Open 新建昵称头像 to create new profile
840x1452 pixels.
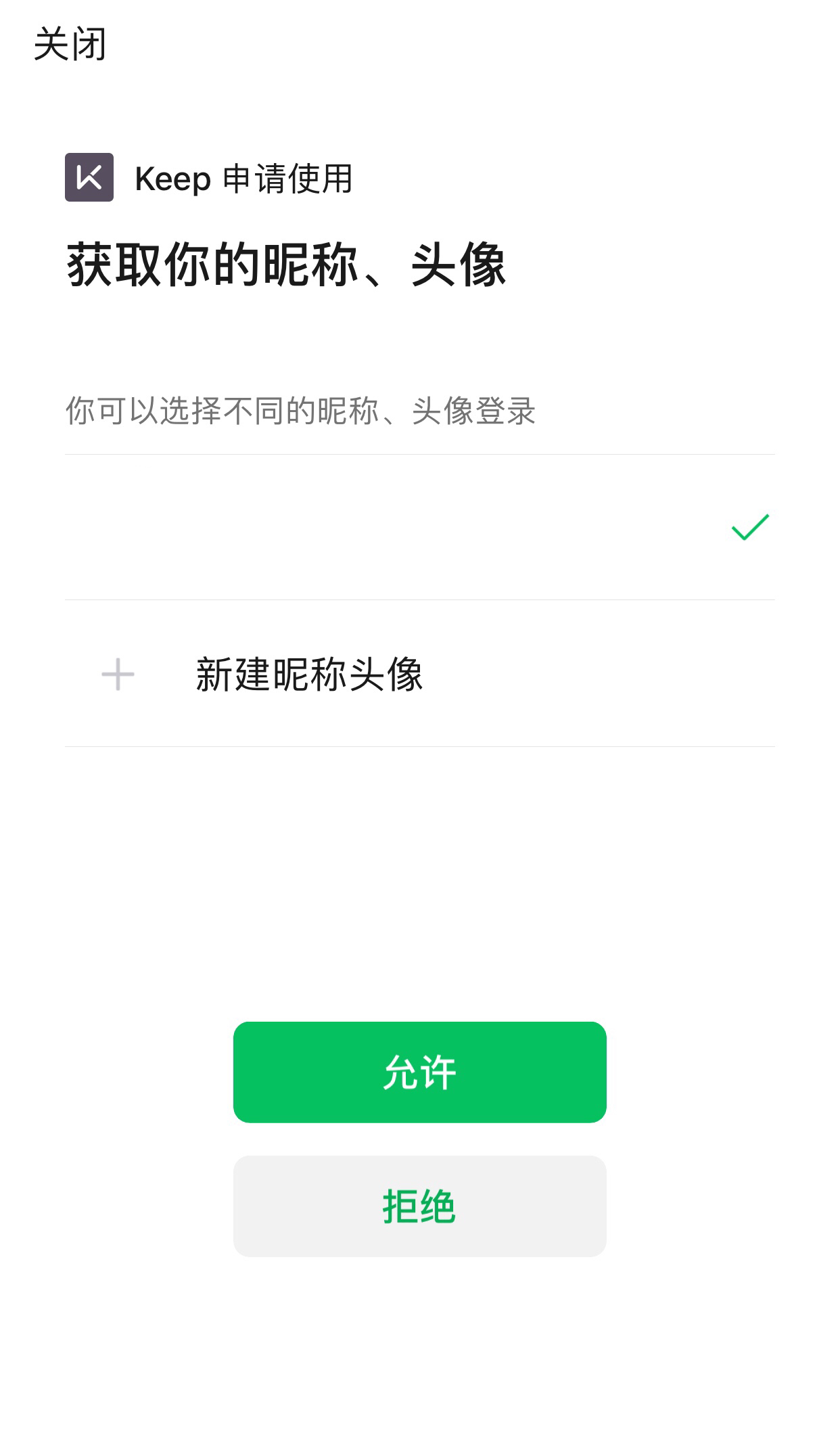[308, 674]
